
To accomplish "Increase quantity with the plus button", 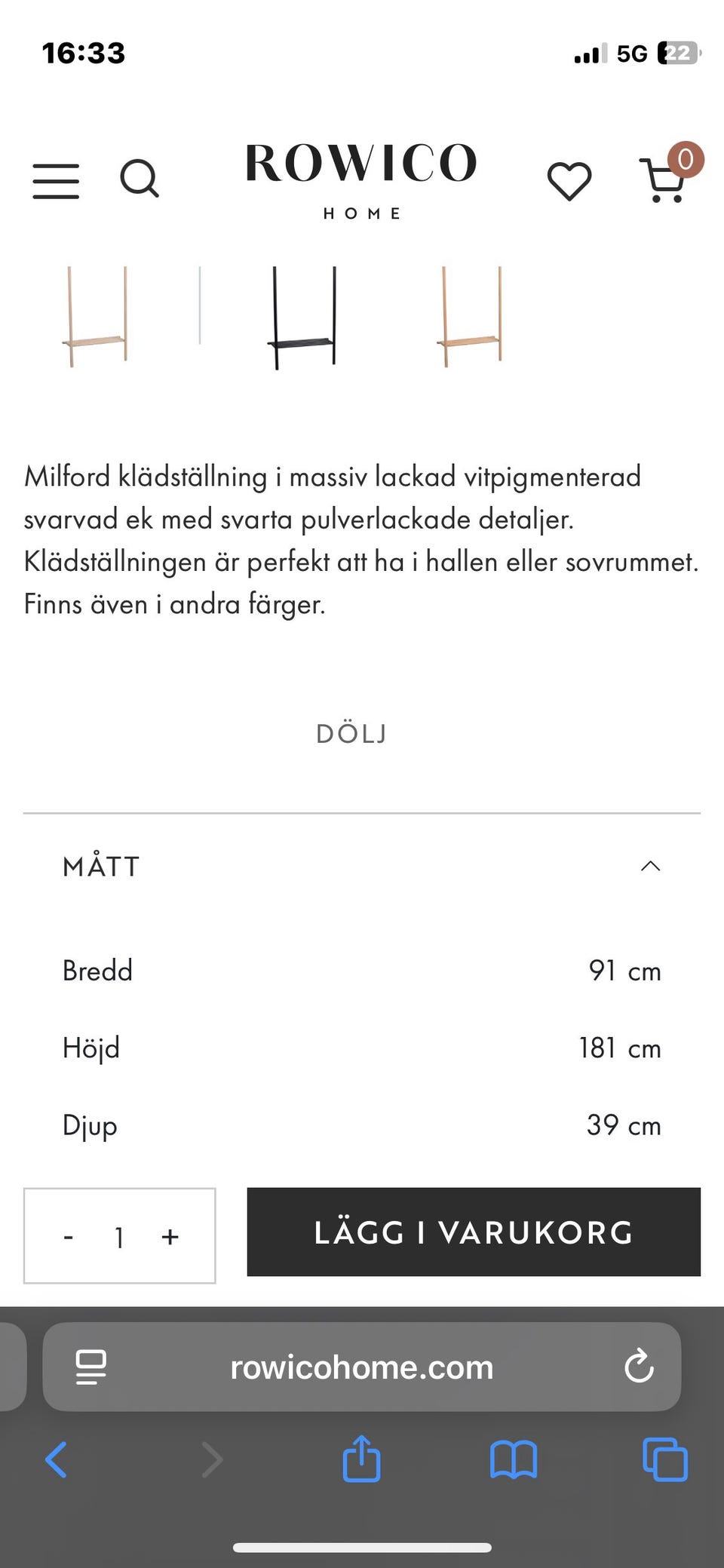I will tap(170, 1236).
